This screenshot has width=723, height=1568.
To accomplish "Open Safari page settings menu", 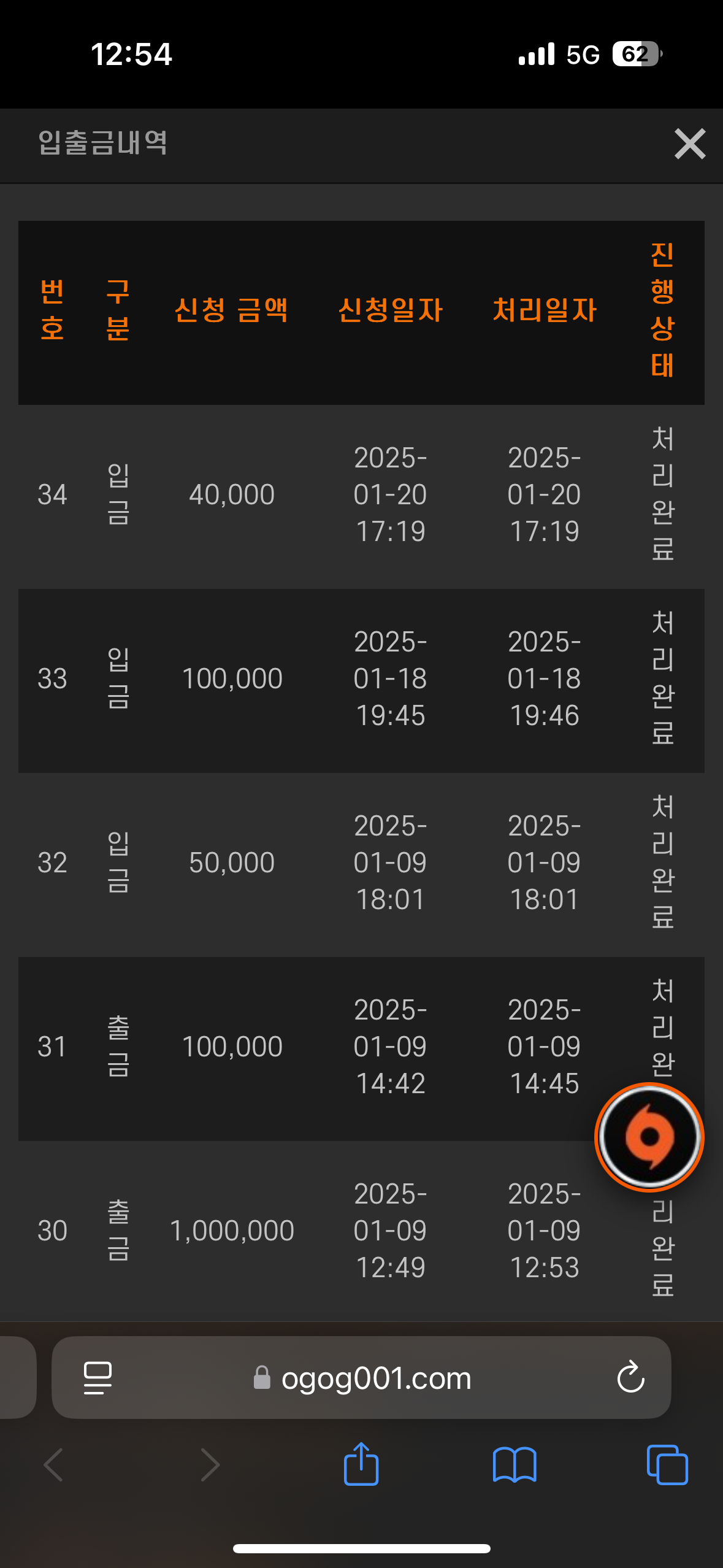I will [98, 1378].
